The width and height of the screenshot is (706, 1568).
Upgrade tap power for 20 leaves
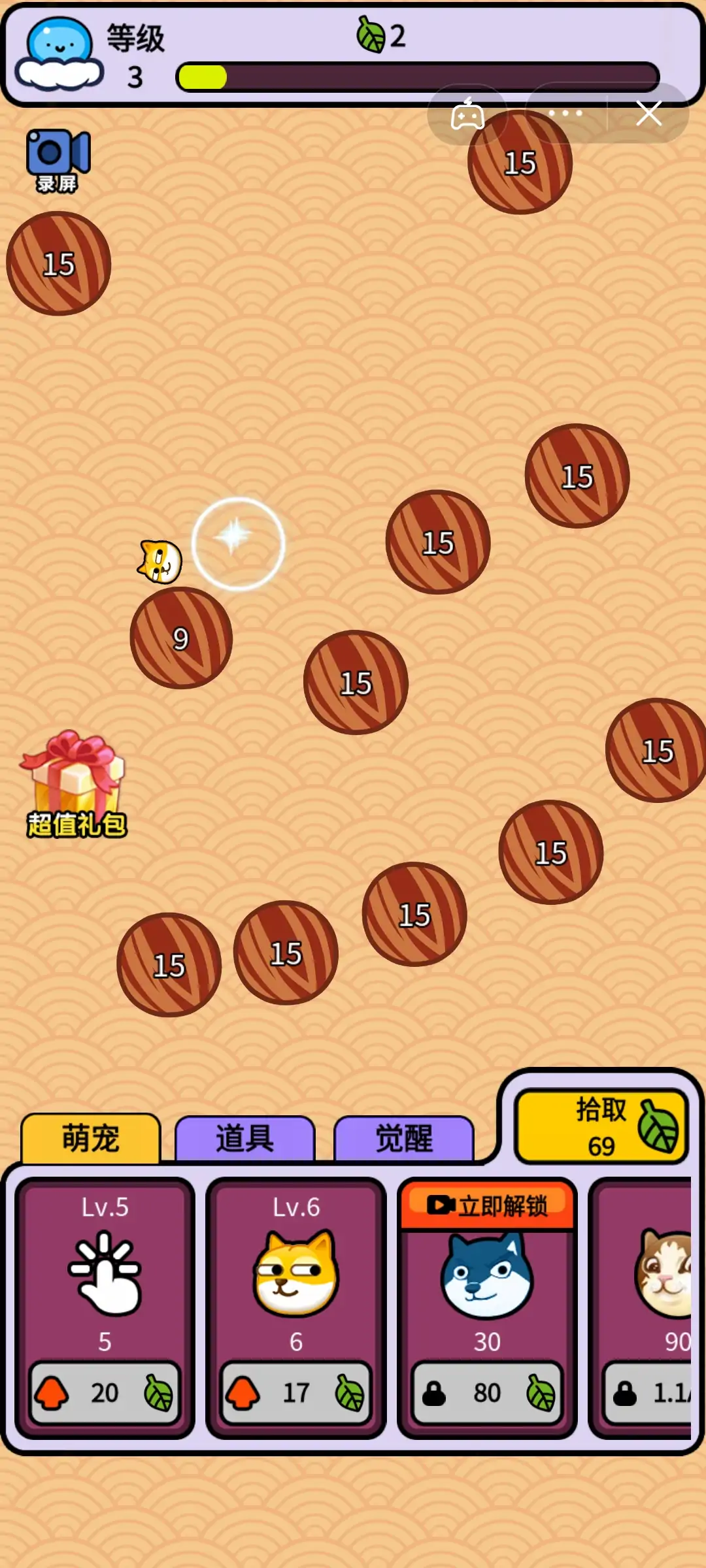[x=105, y=1393]
